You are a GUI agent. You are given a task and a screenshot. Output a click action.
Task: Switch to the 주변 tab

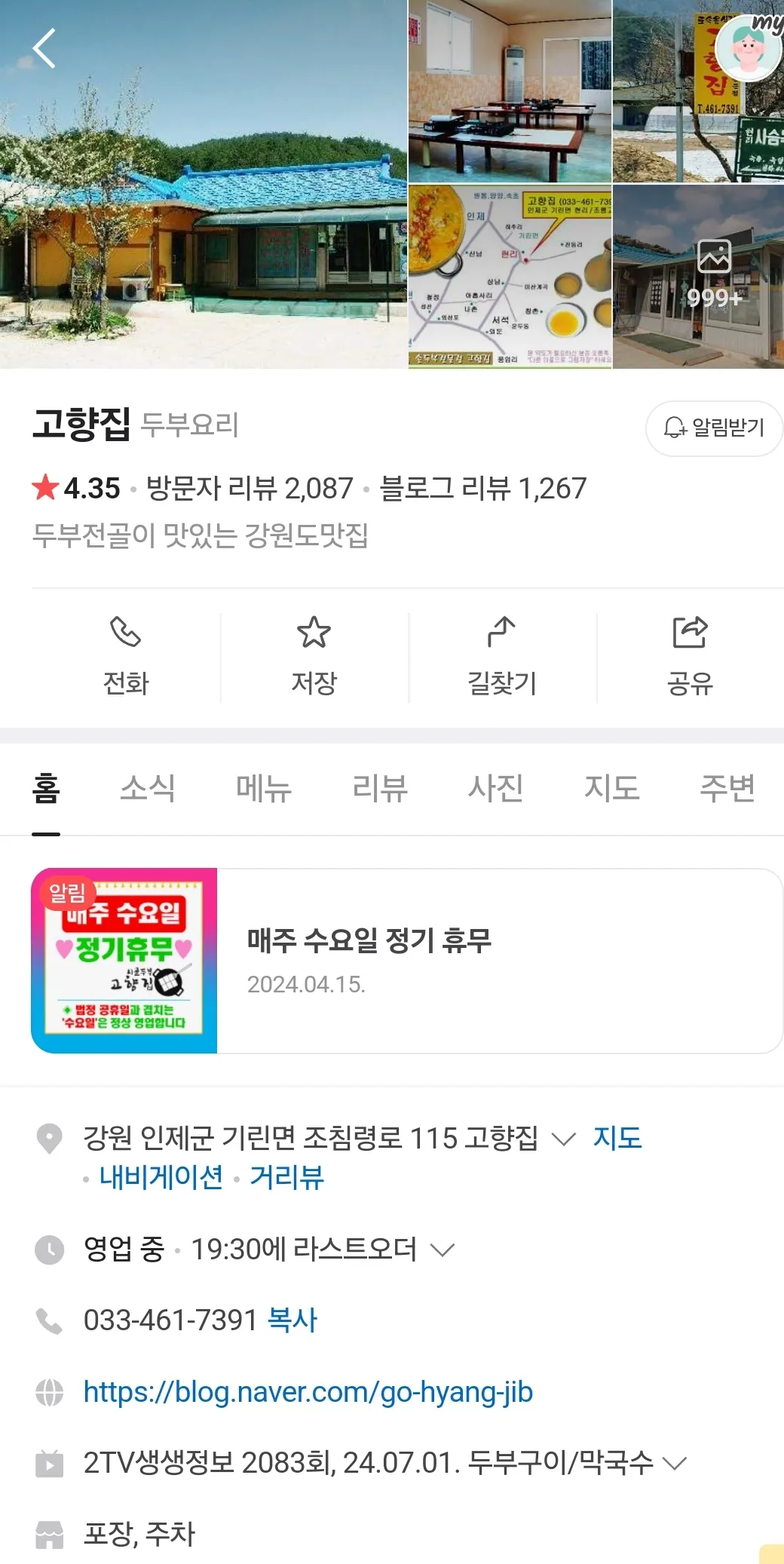(727, 789)
